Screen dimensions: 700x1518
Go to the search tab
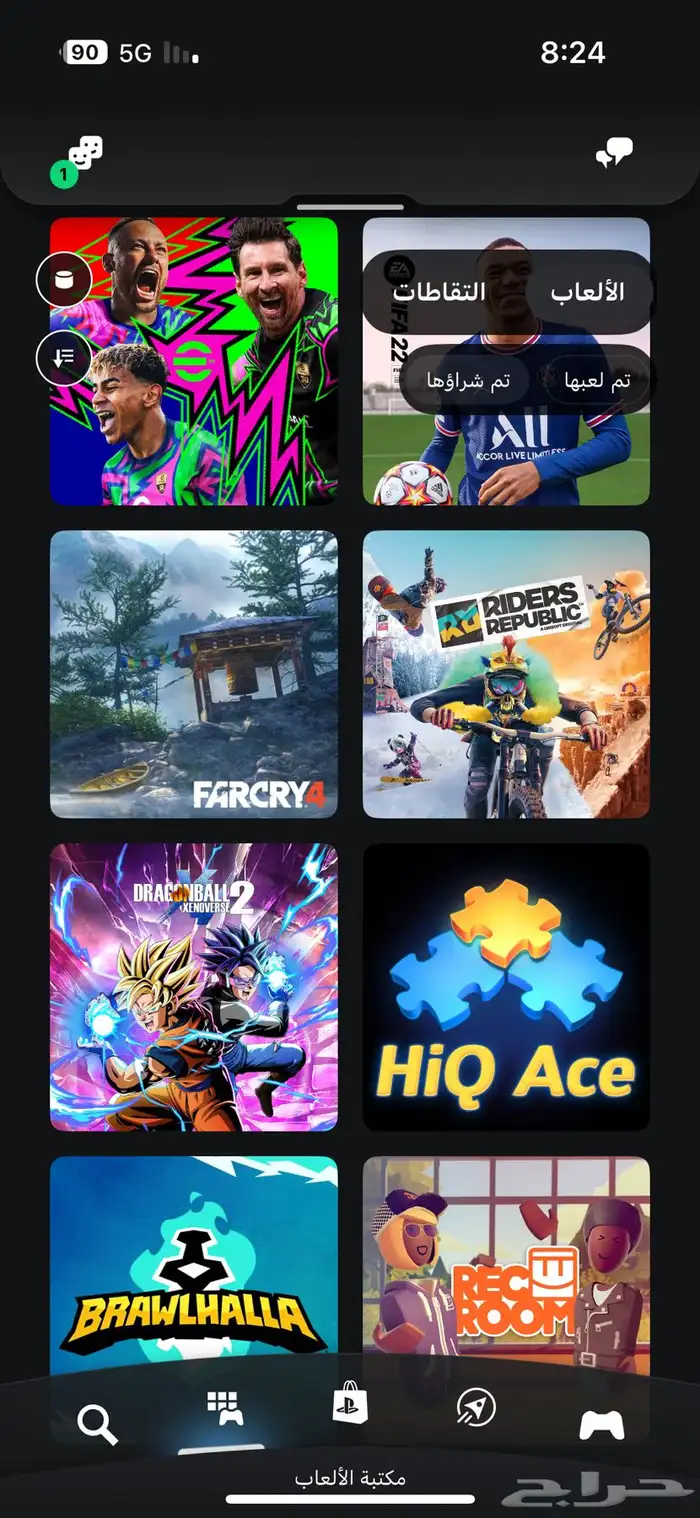(97, 1423)
